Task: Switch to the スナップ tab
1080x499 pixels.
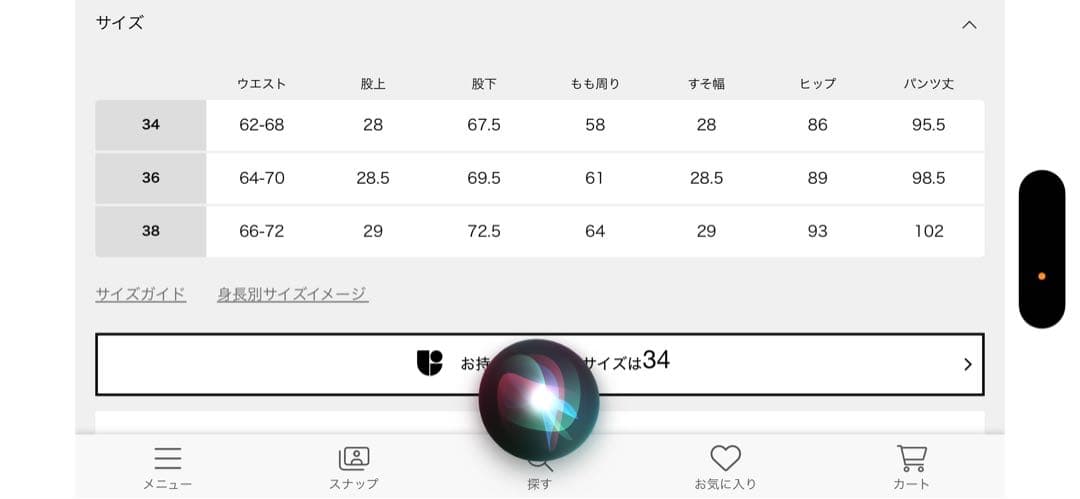Action: click(x=353, y=468)
